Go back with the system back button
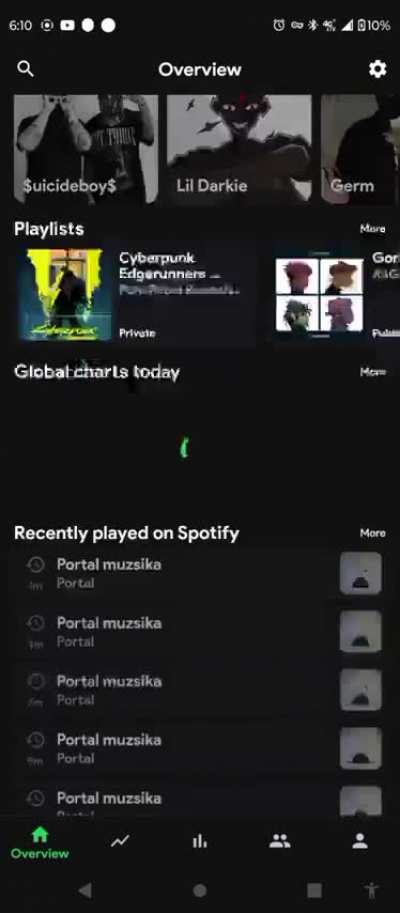 pyautogui.click(x=85, y=890)
